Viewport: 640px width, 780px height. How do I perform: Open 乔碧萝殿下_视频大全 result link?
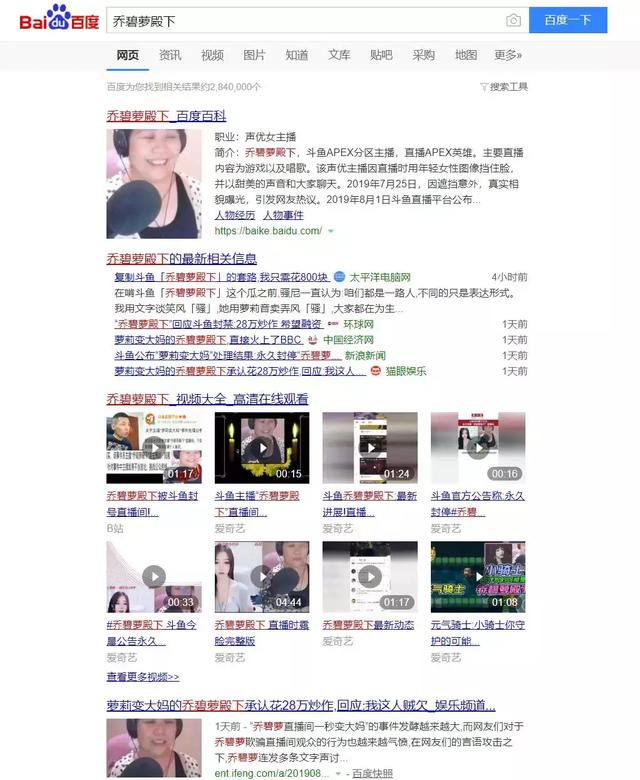tap(207, 399)
